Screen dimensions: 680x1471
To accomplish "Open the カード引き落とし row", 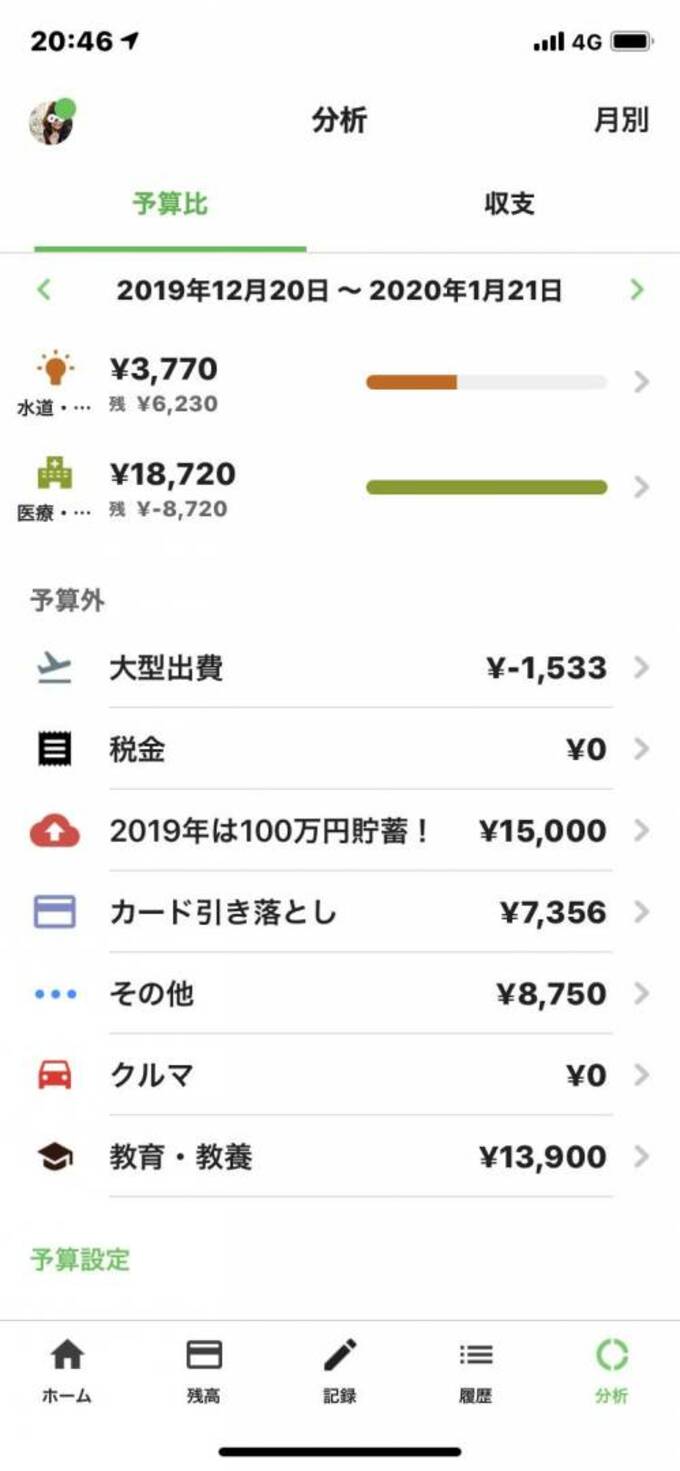I will (x=340, y=912).
